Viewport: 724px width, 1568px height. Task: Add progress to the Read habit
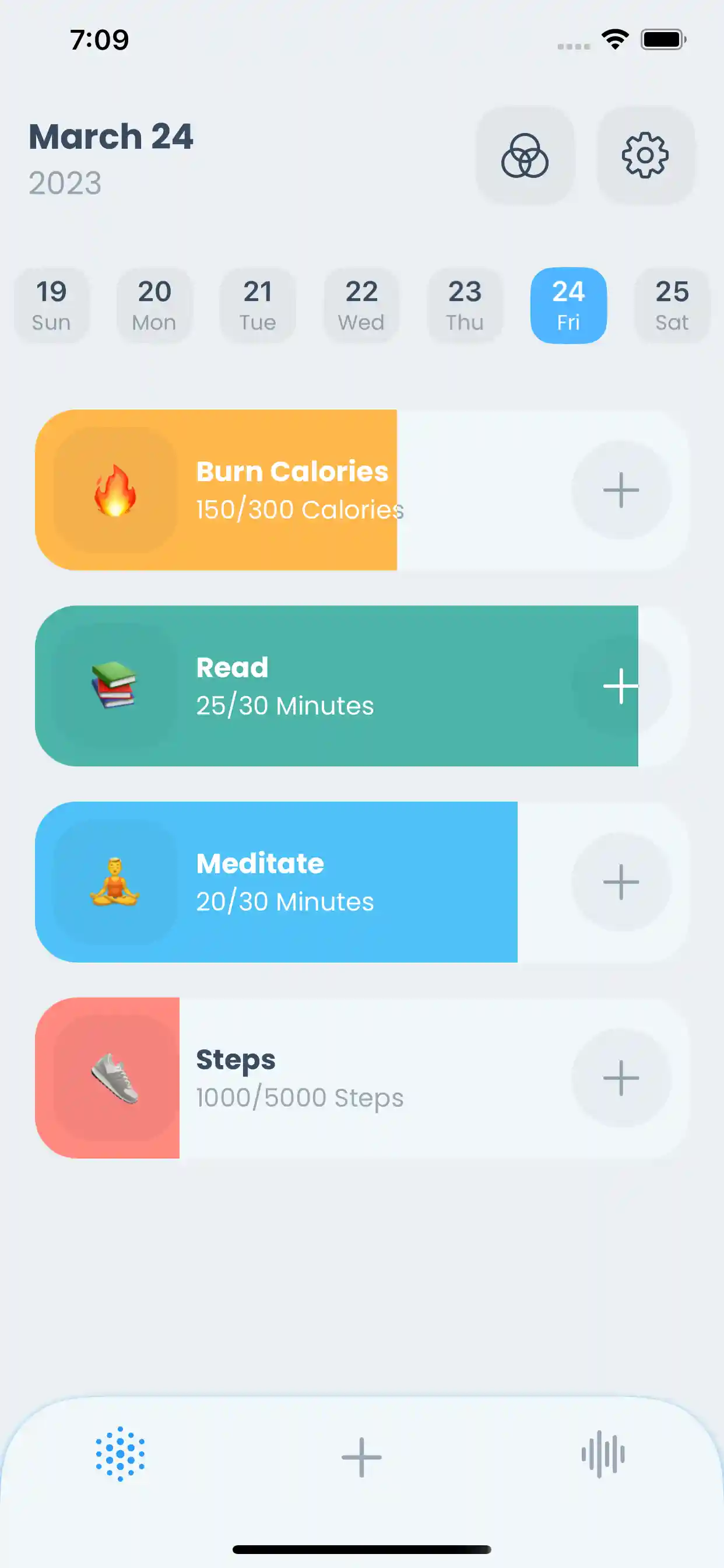[621, 686]
